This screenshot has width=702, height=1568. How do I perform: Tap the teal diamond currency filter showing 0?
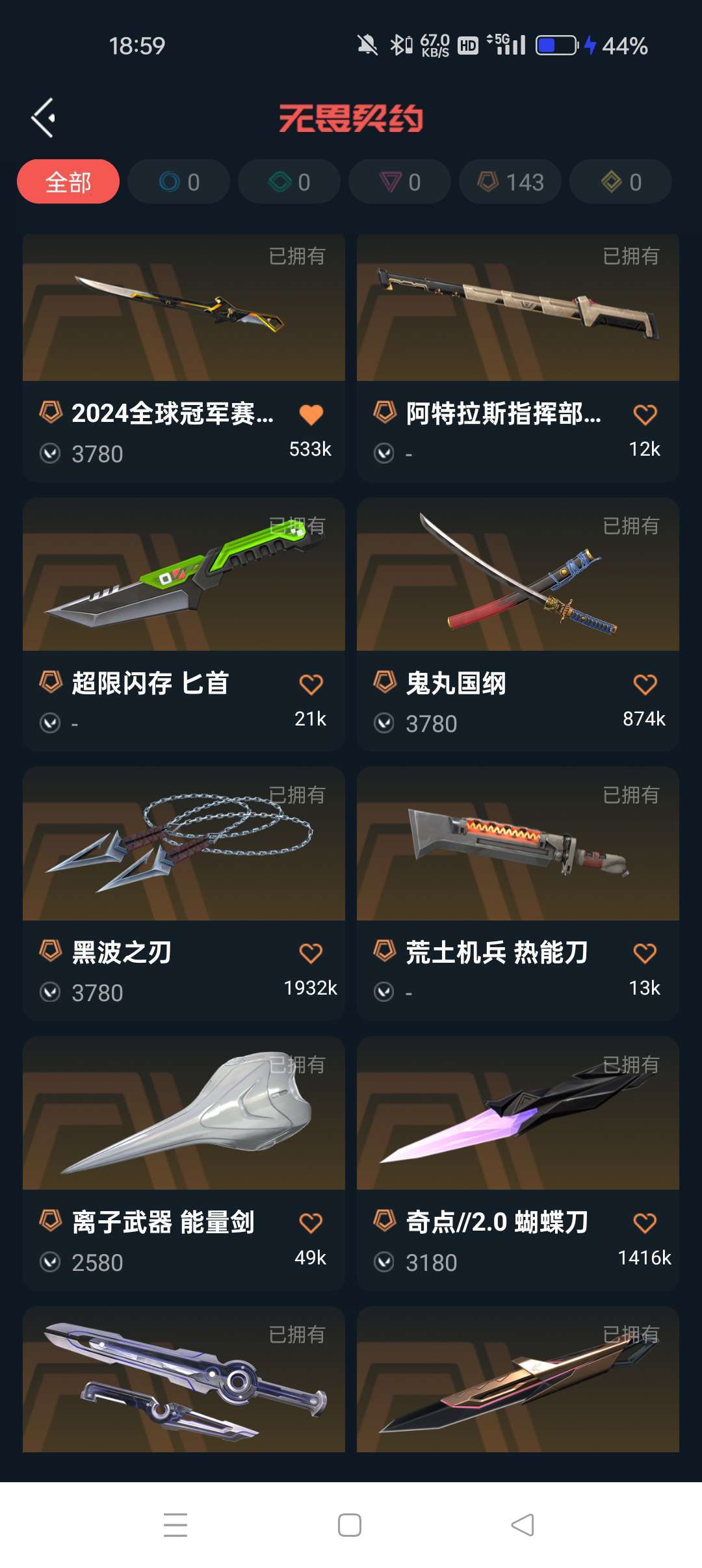(288, 182)
